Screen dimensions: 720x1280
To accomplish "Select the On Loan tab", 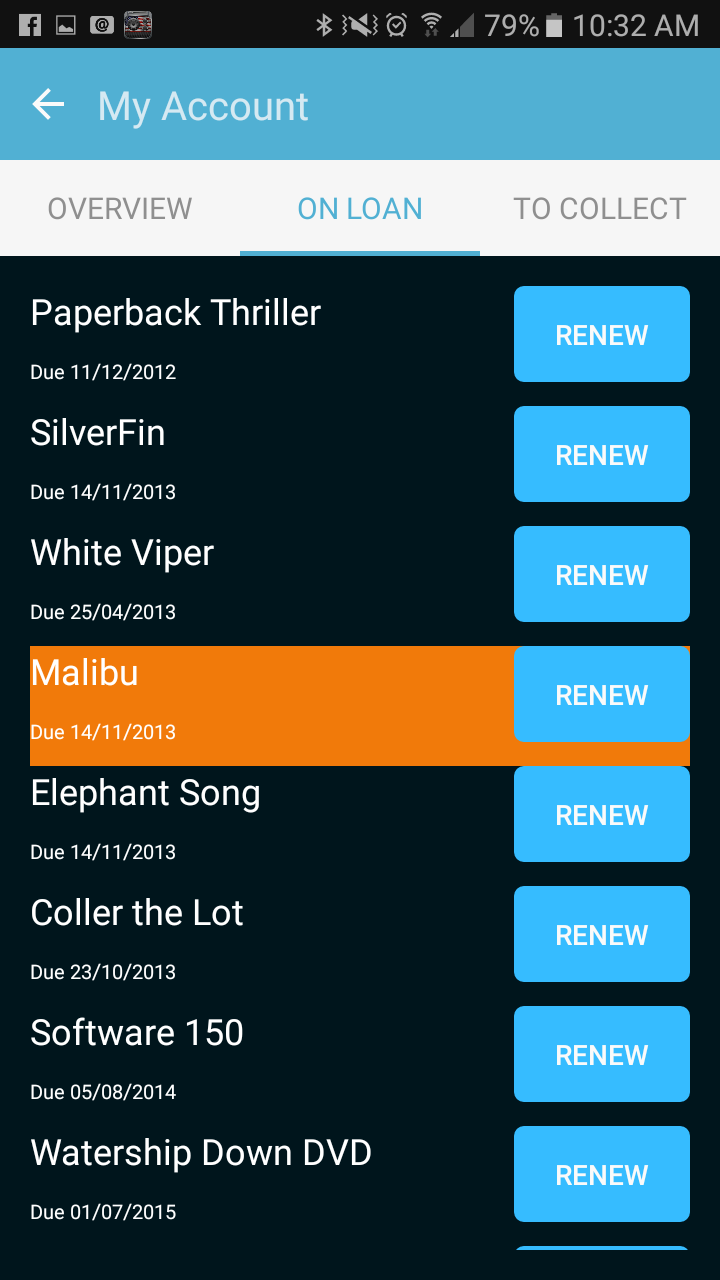I will (360, 208).
